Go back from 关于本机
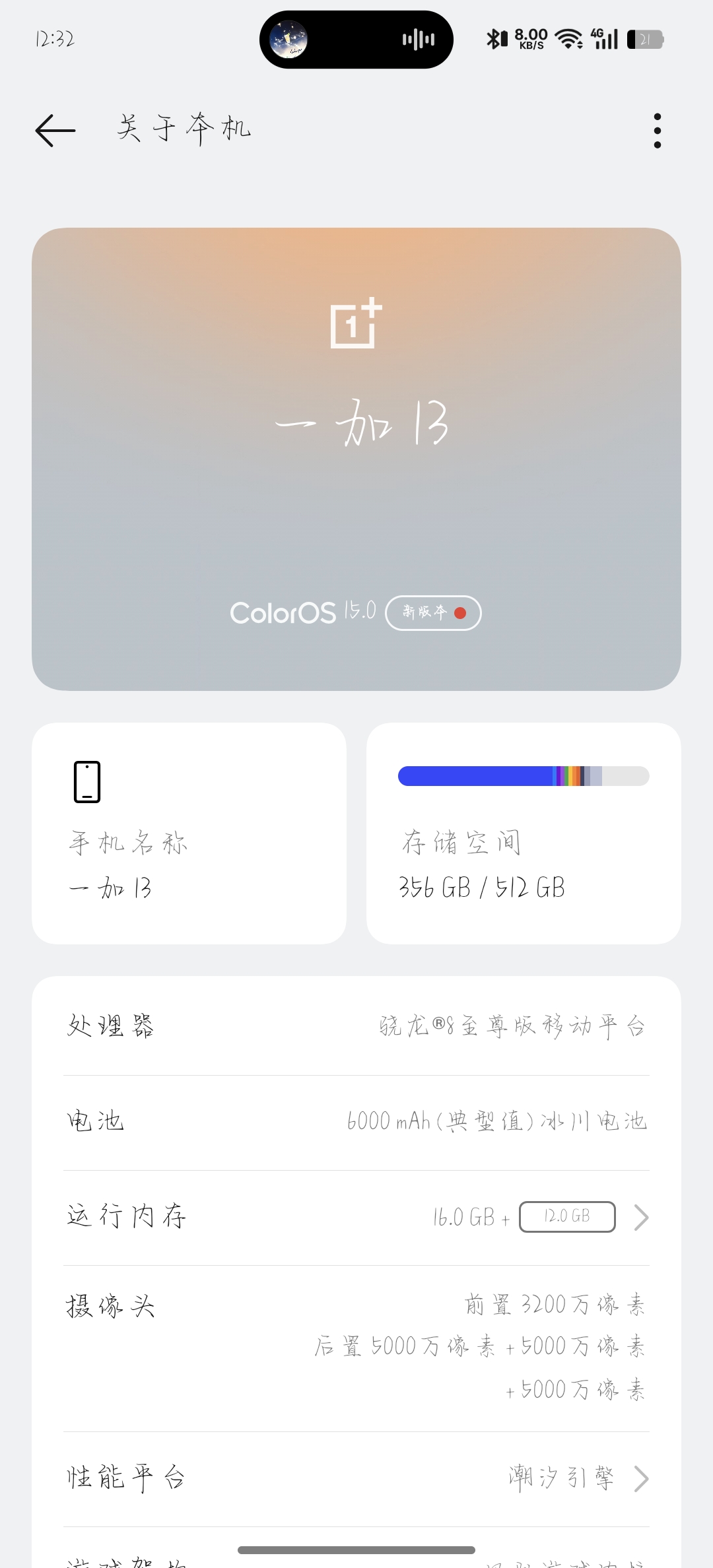The width and height of the screenshot is (713, 1568). (55, 130)
